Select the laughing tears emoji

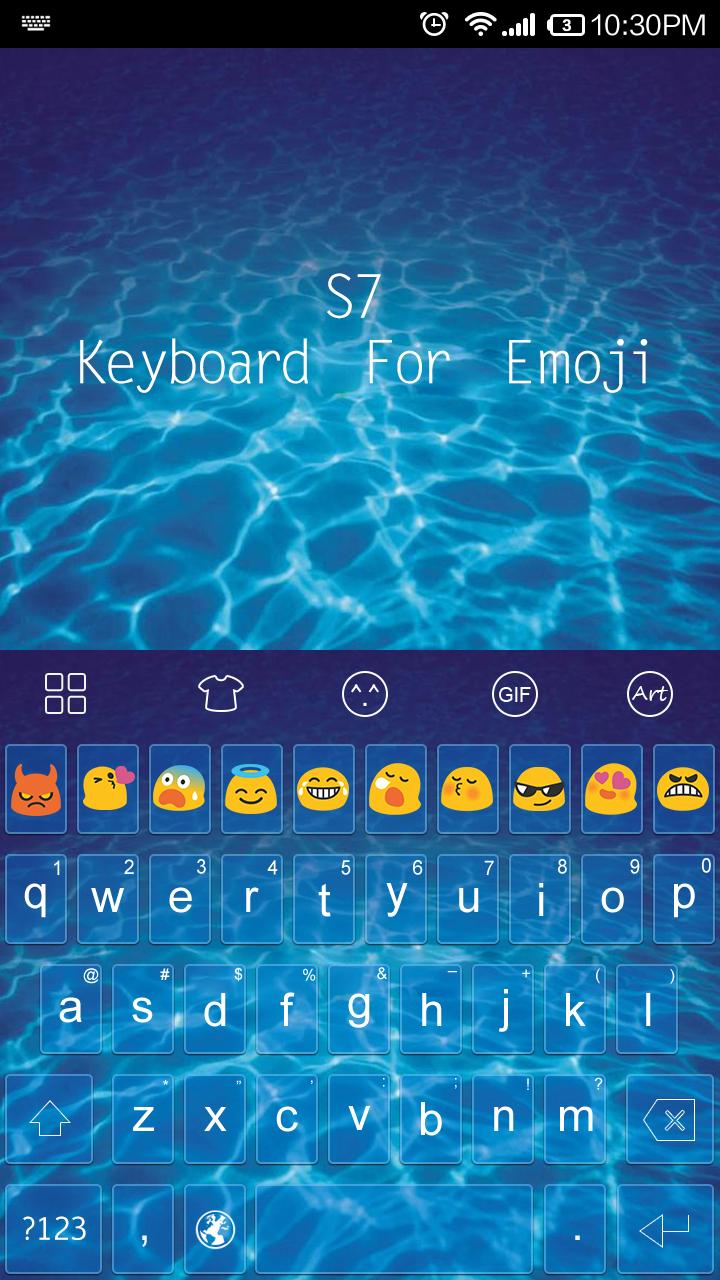tap(324, 790)
